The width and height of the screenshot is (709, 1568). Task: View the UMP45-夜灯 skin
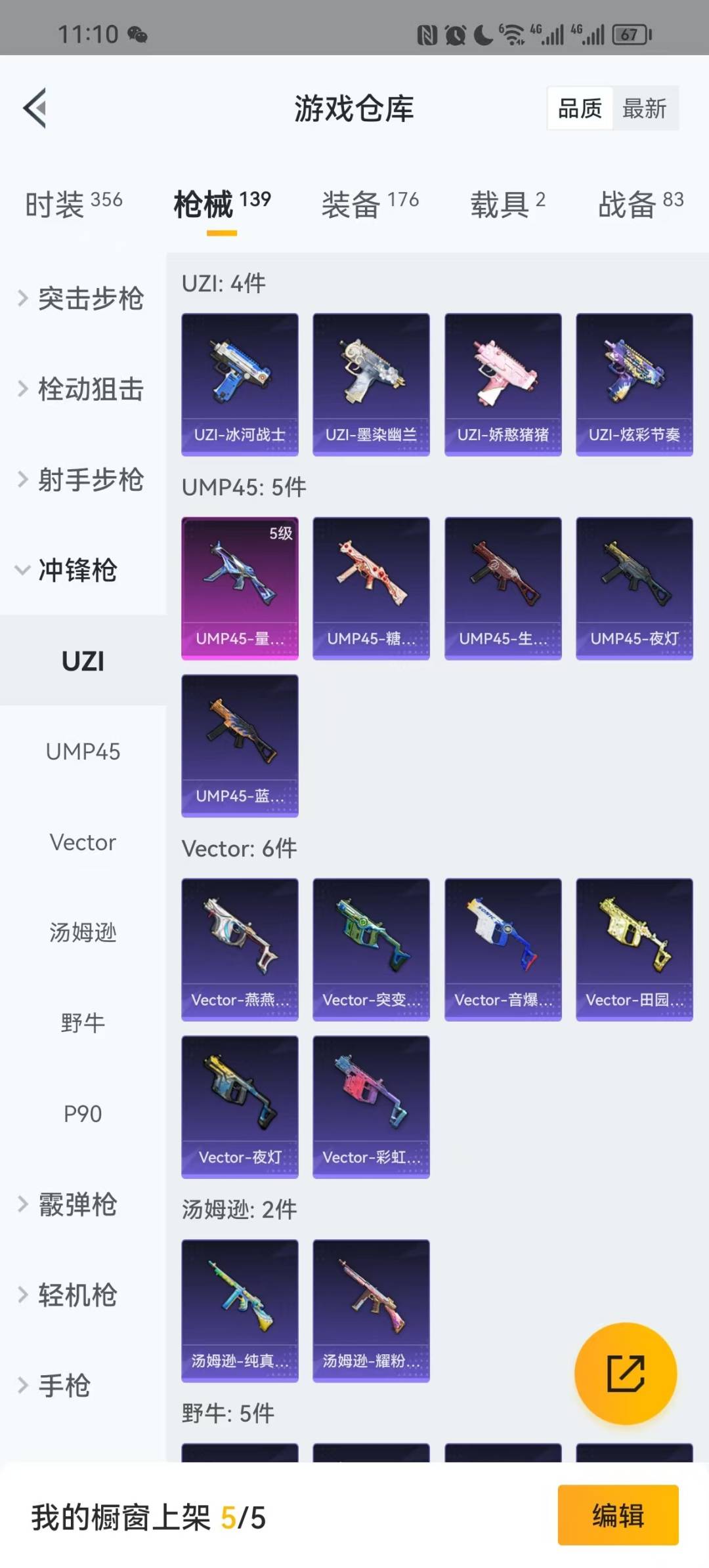coord(634,588)
